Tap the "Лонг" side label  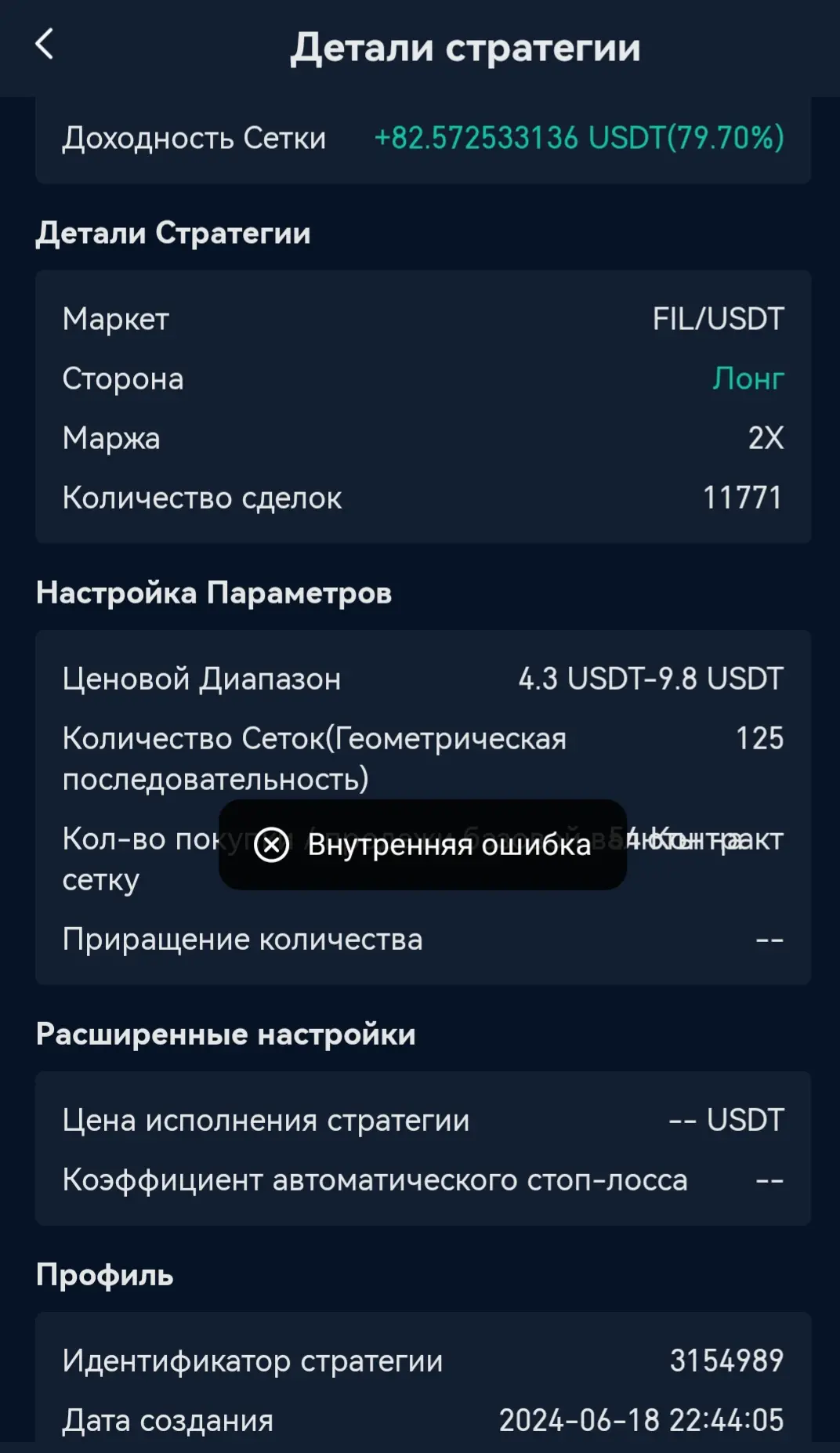click(747, 379)
